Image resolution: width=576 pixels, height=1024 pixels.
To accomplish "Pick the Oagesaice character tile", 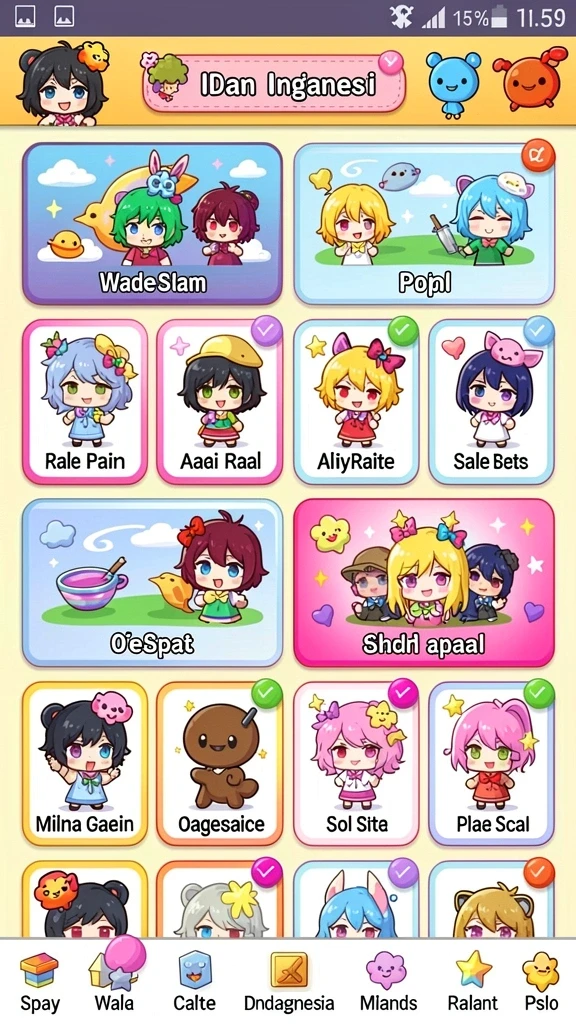I will 220,764.
